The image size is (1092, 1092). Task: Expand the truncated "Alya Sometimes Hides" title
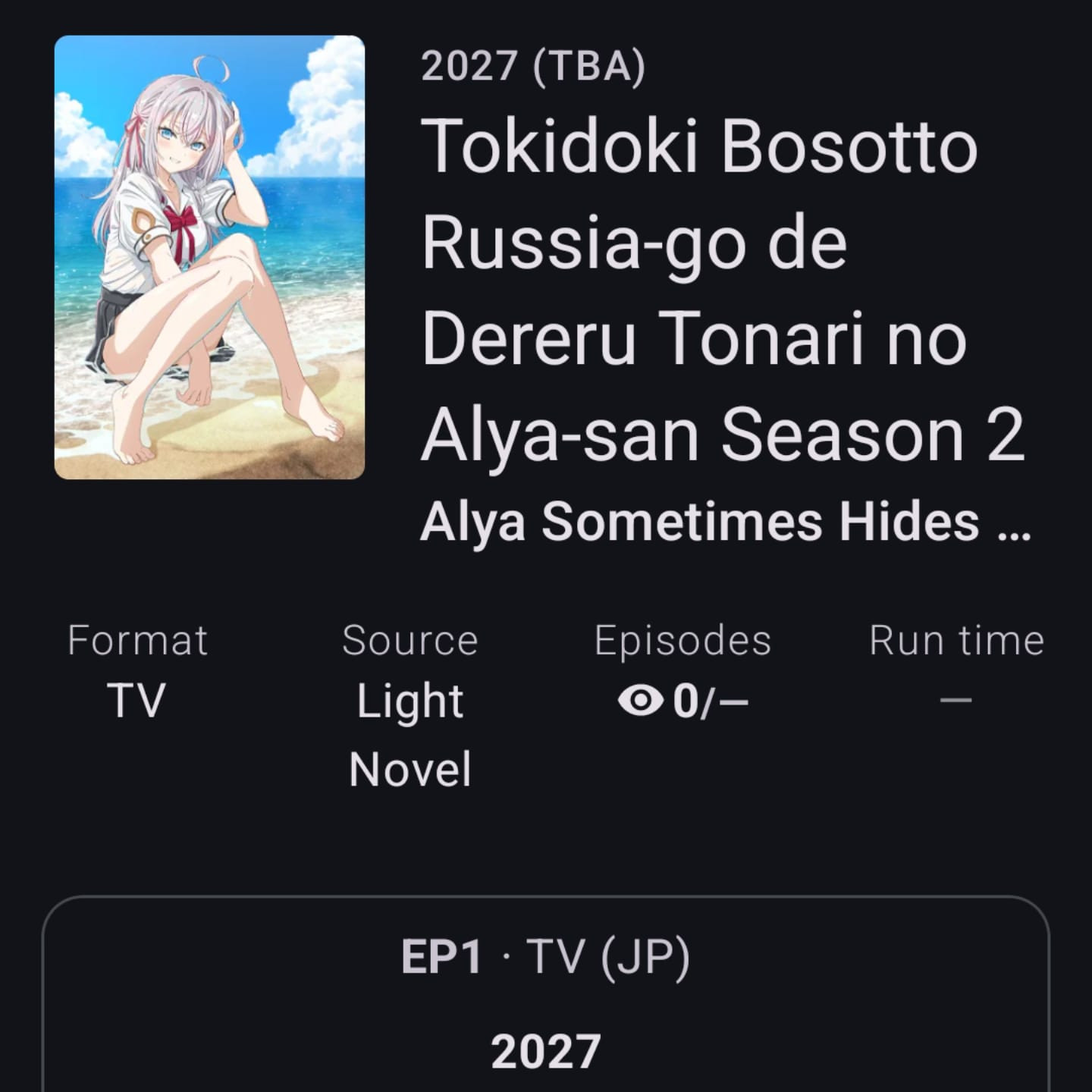[x=725, y=522]
